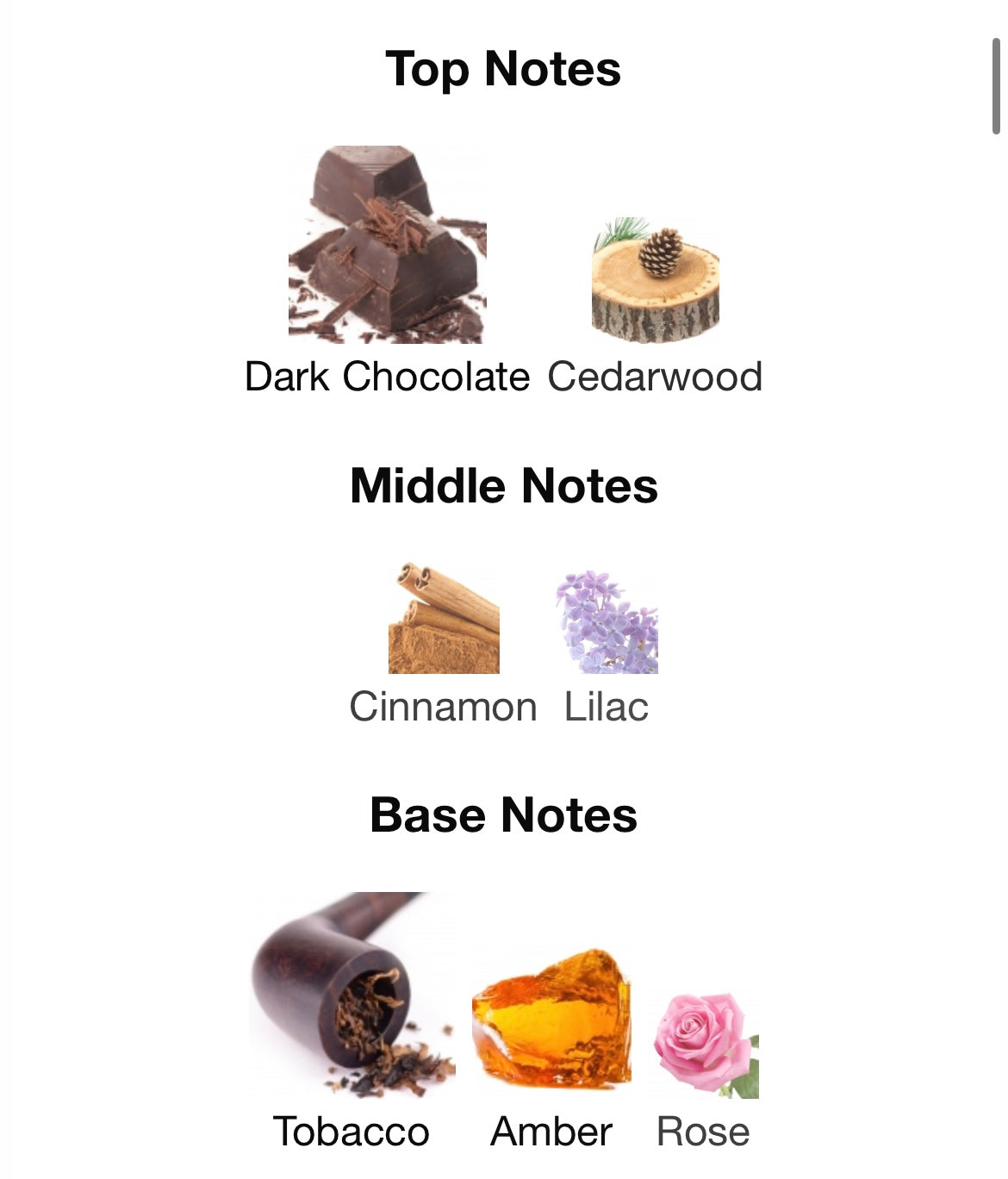Open the Cedarwood note

(655, 280)
